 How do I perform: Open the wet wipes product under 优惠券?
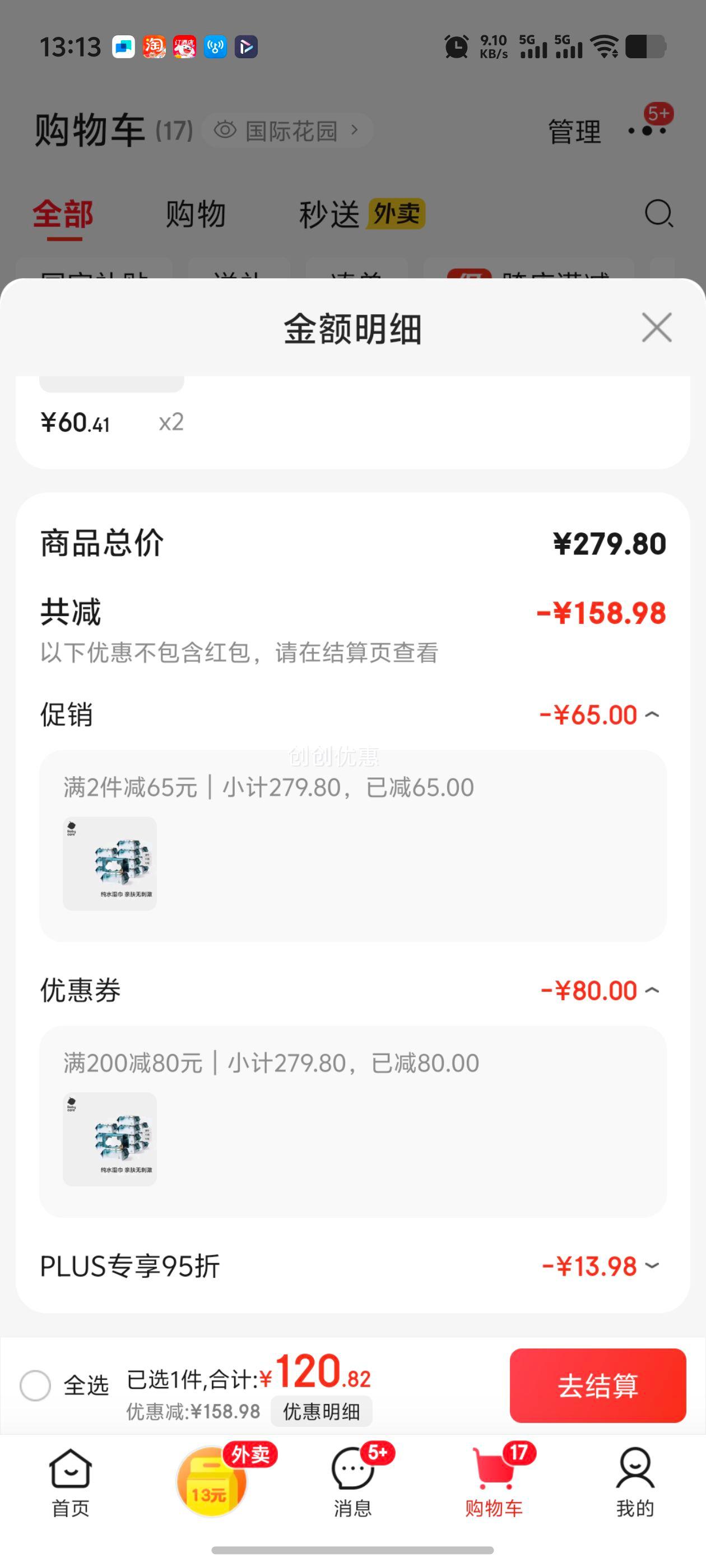110,1139
